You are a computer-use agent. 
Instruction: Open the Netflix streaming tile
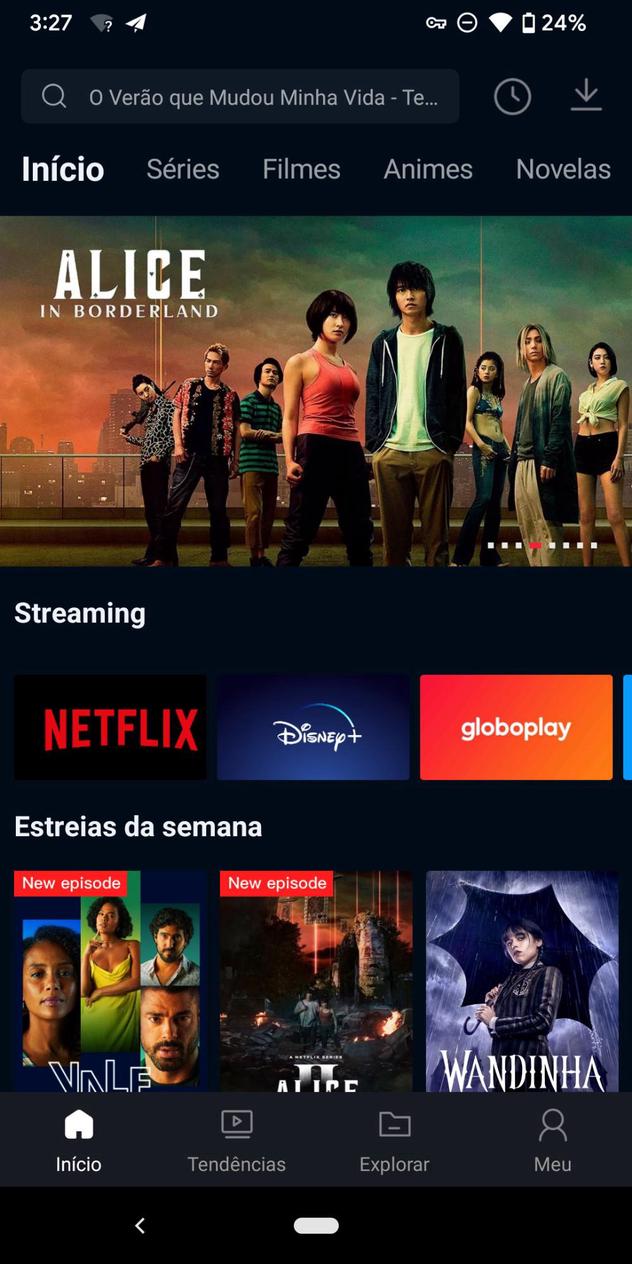110,728
